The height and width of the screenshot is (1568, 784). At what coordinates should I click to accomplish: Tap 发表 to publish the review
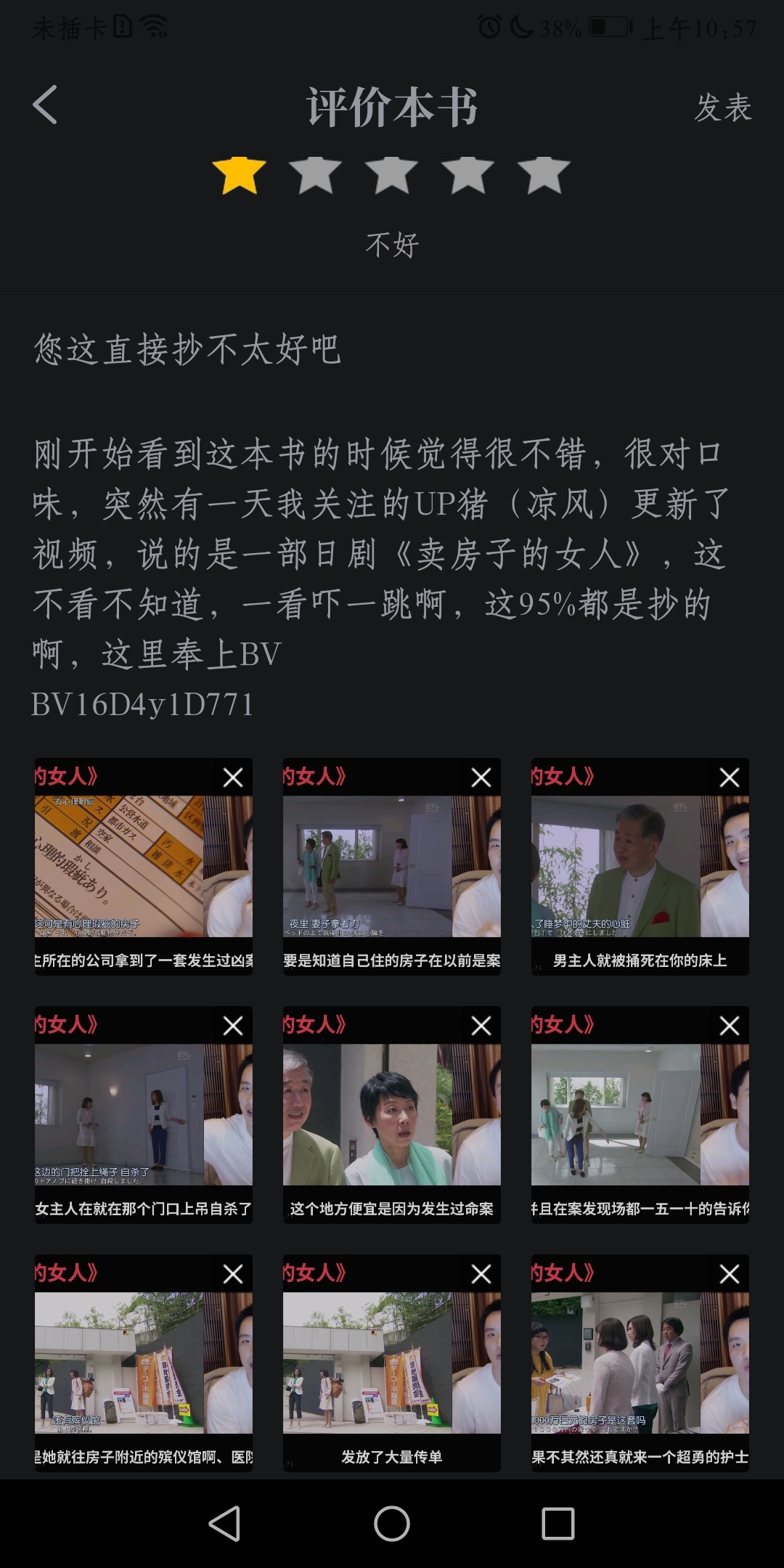click(x=722, y=107)
